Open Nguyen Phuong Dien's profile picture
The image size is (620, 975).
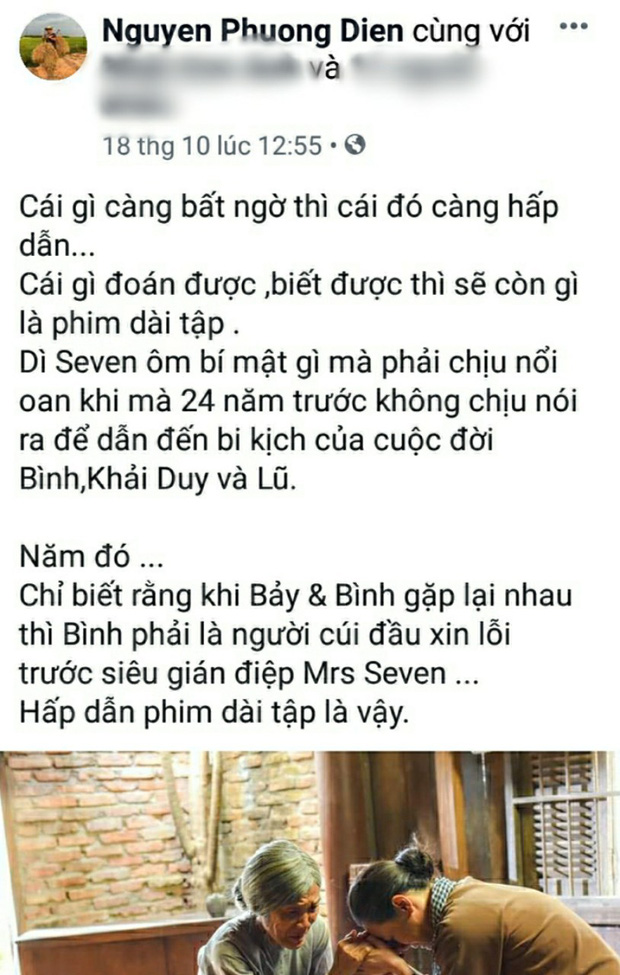(53, 47)
